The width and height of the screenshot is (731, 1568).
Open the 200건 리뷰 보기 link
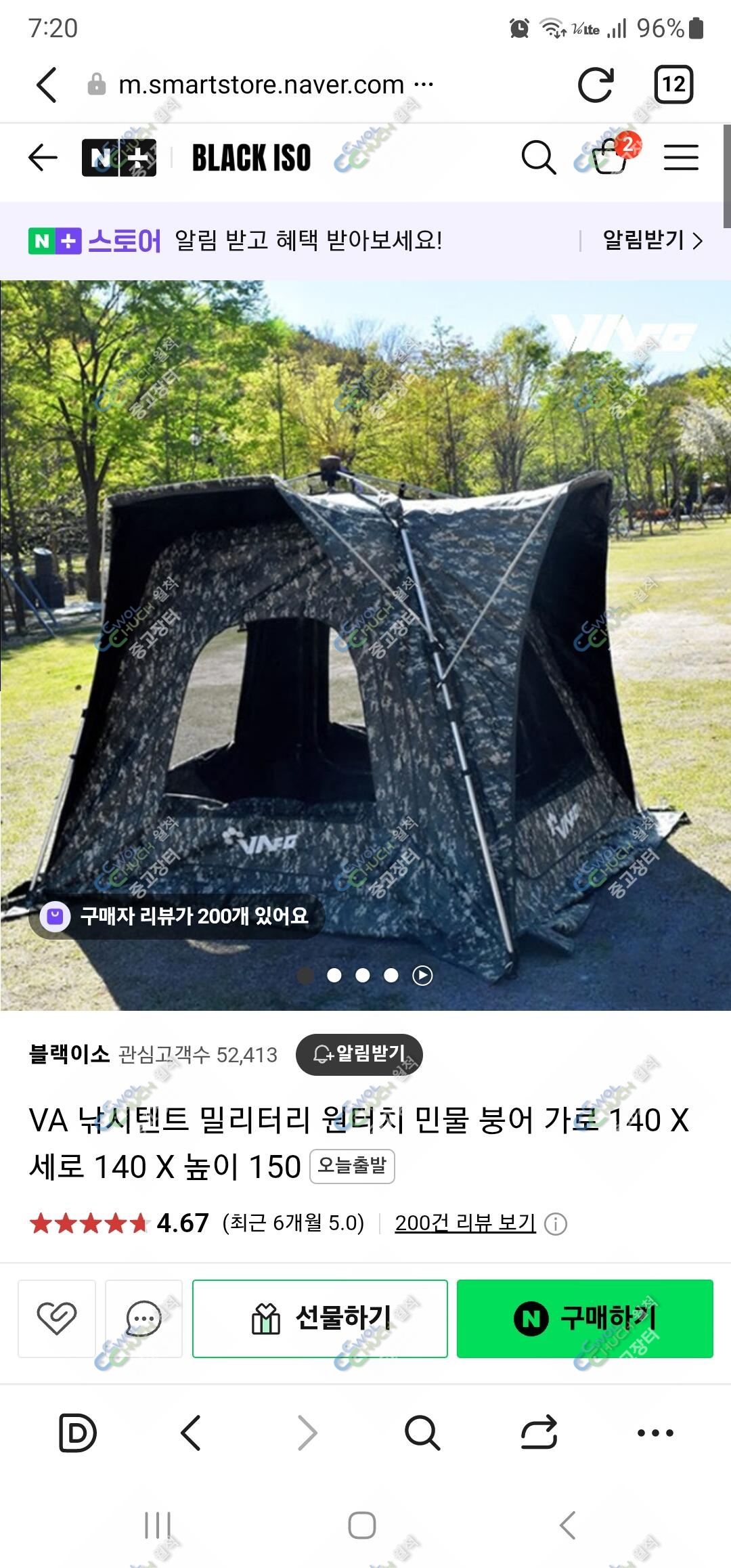click(x=466, y=1223)
